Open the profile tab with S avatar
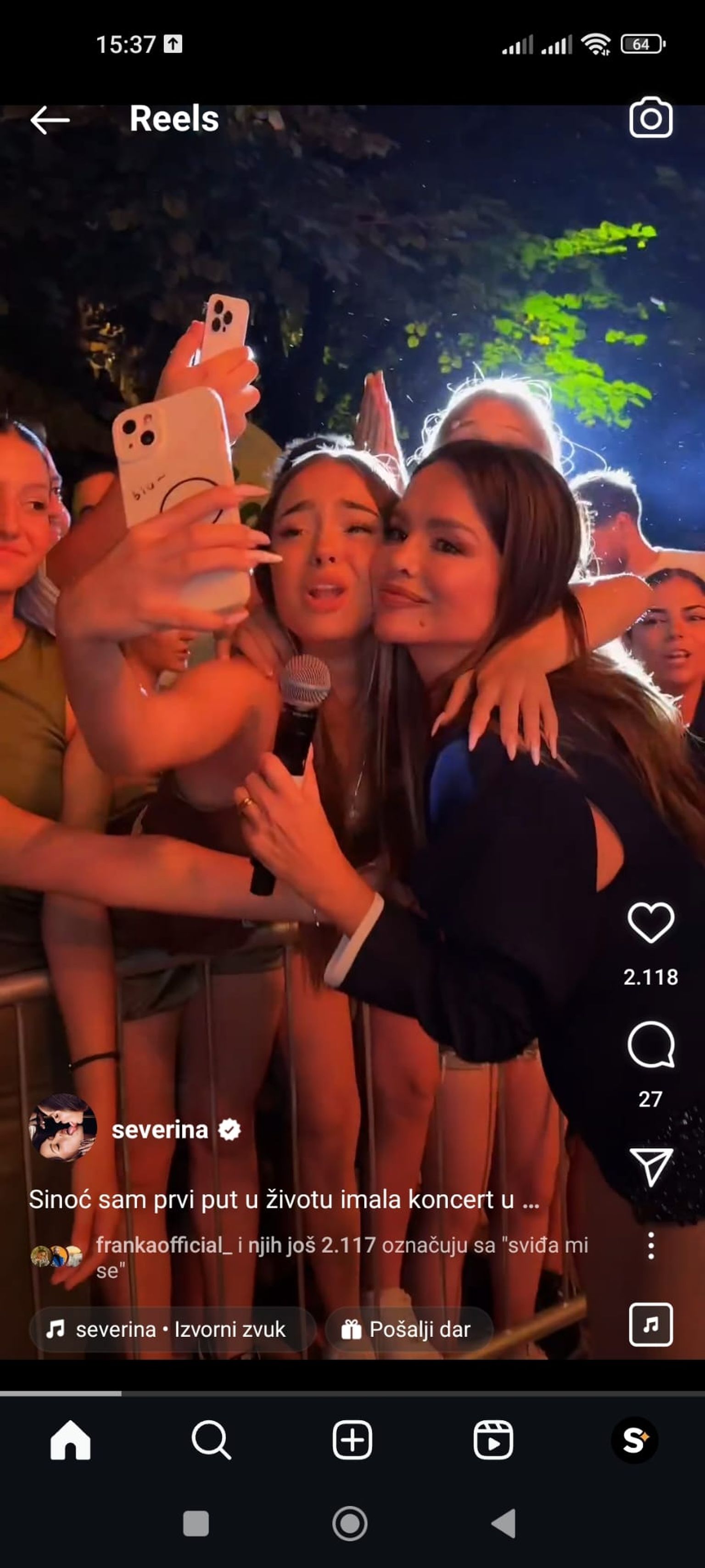The image size is (705, 1568). (634, 1440)
